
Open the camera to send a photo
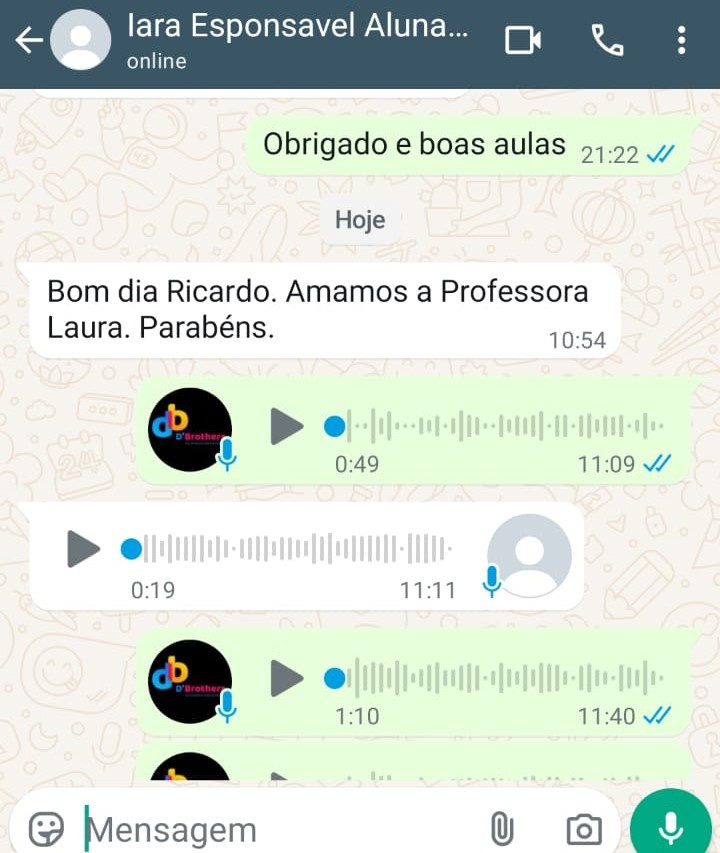tap(583, 828)
